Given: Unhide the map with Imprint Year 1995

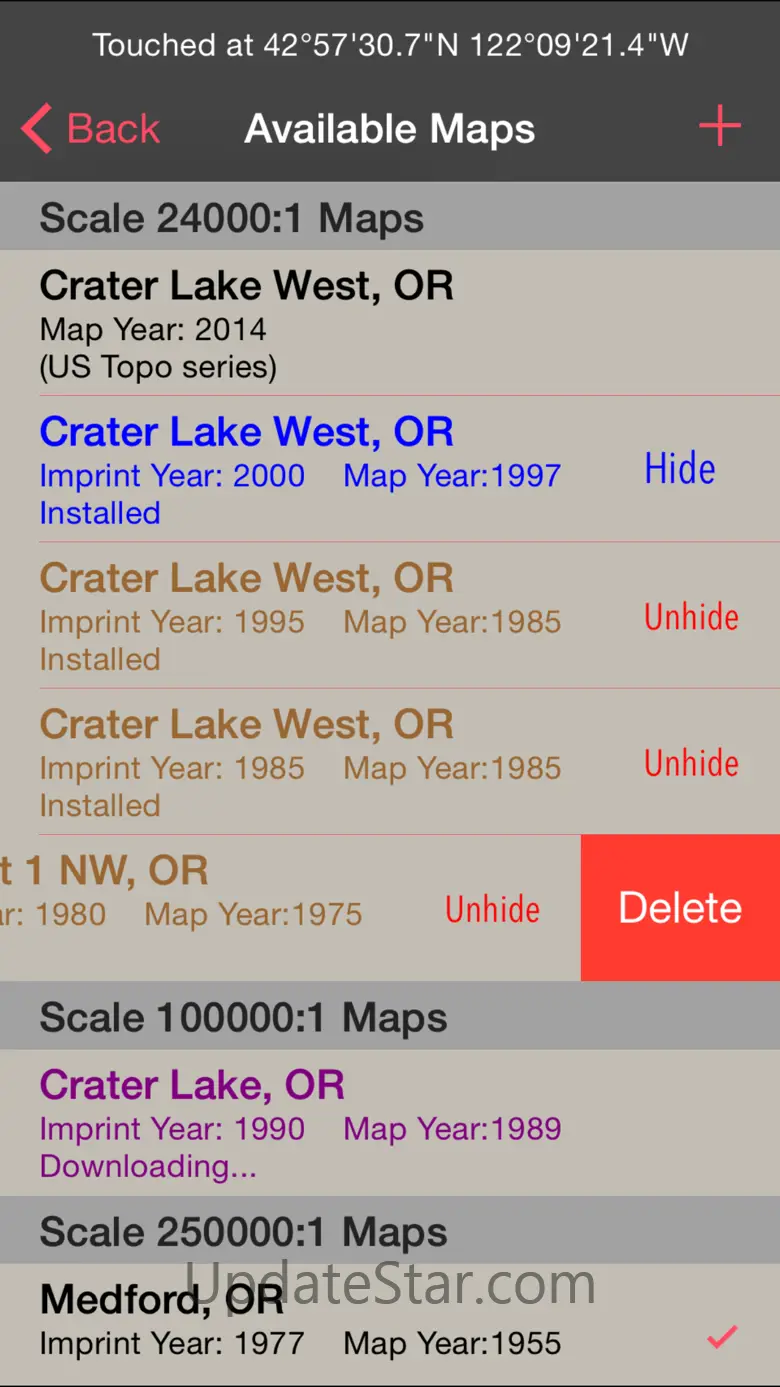Looking at the screenshot, I should (691, 617).
